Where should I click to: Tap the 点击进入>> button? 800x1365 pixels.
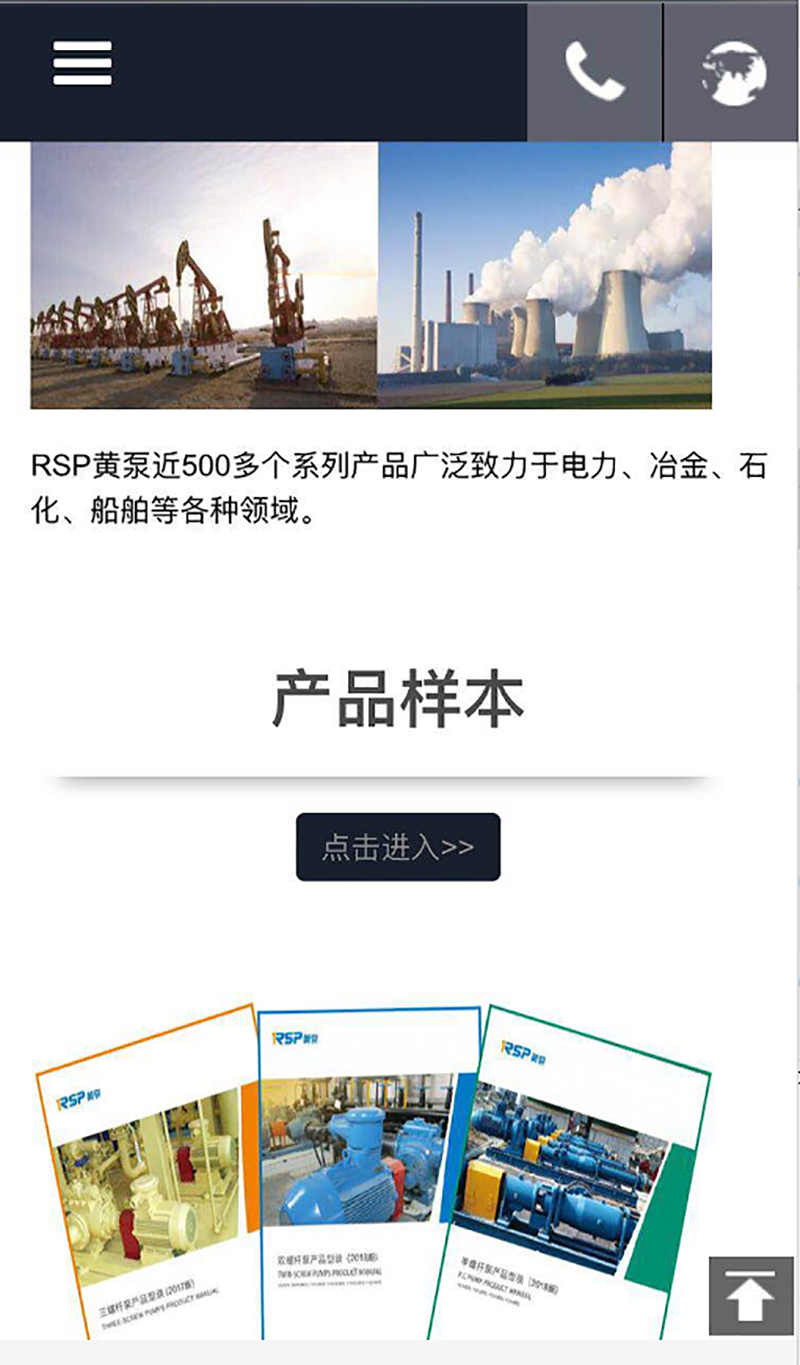point(398,847)
